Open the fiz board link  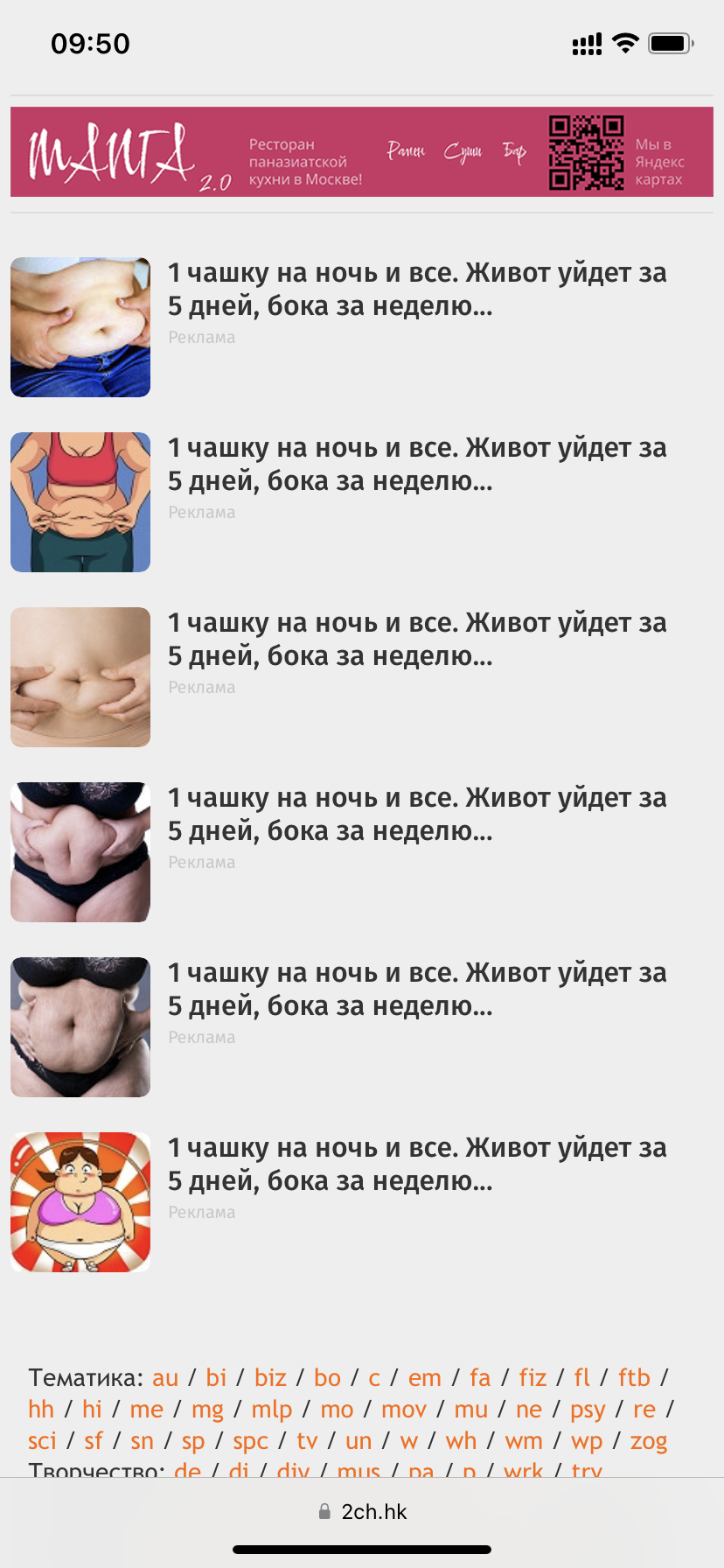[533, 1378]
